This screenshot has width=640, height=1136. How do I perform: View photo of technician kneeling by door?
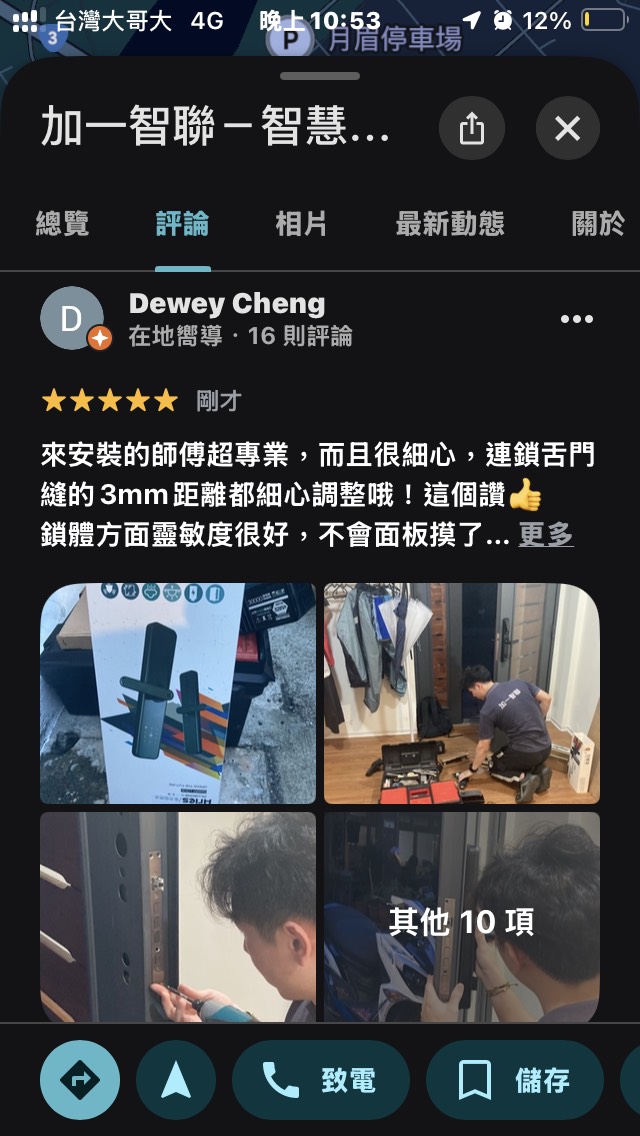click(461, 693)
